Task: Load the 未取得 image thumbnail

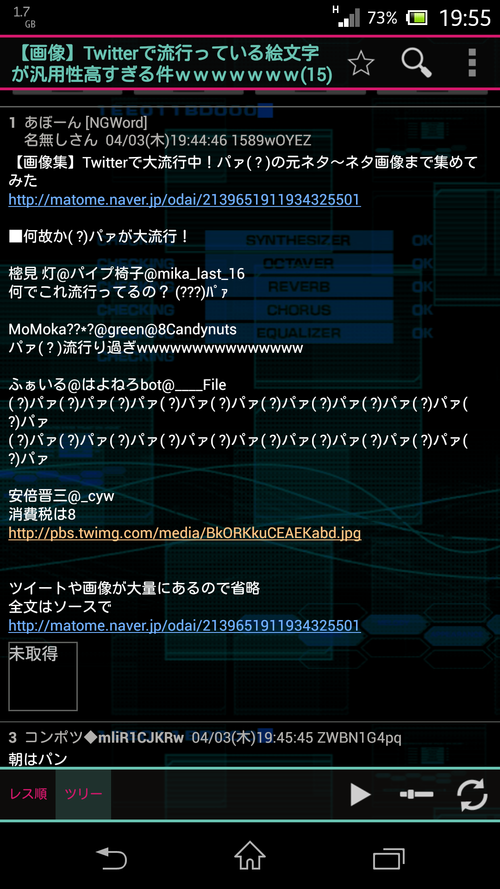Action: (43, 676)
